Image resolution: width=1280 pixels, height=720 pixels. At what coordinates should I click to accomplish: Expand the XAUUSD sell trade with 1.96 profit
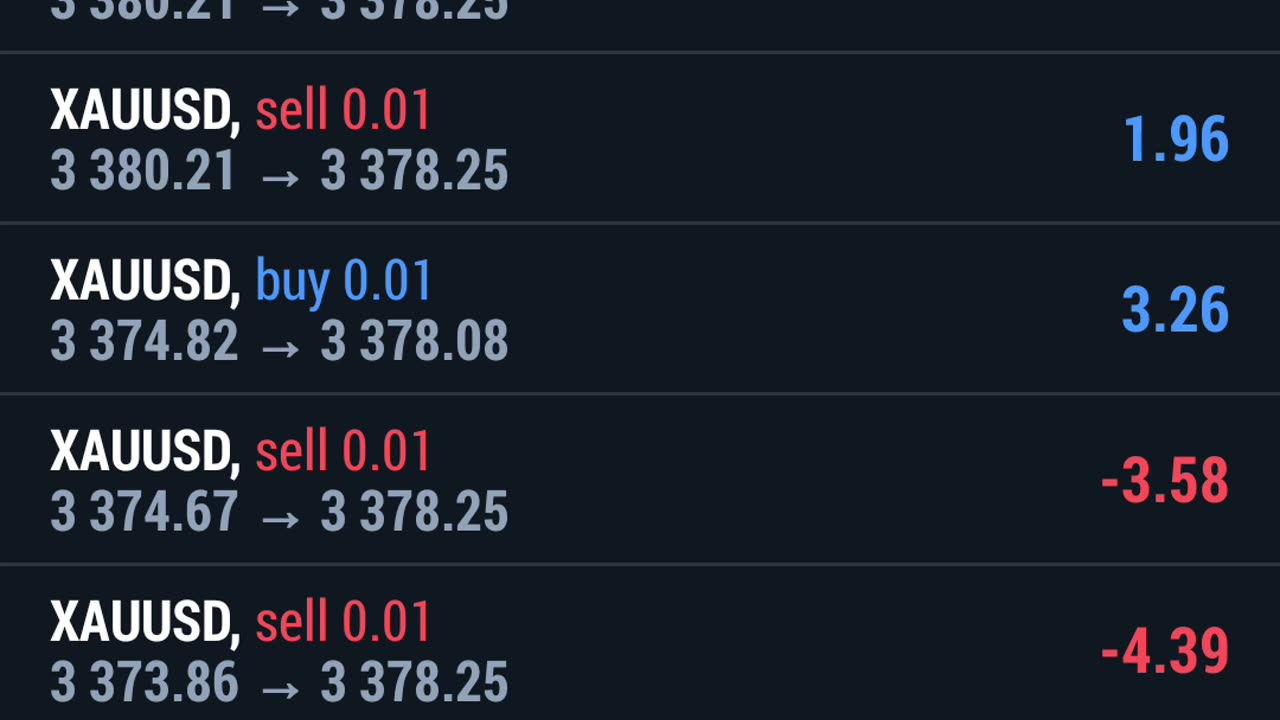click(x=640, y=138)
